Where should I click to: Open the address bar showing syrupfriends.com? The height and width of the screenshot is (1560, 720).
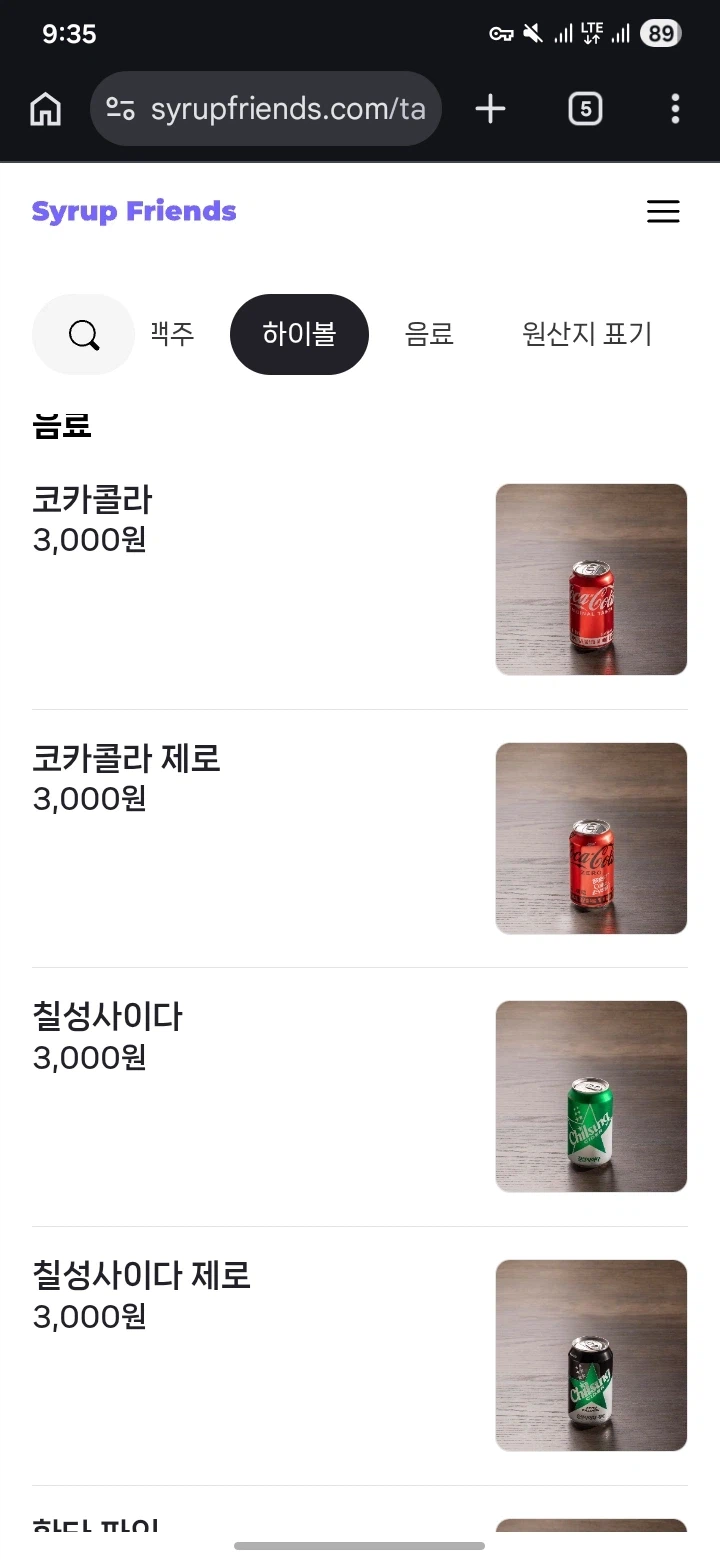point(290,108)
